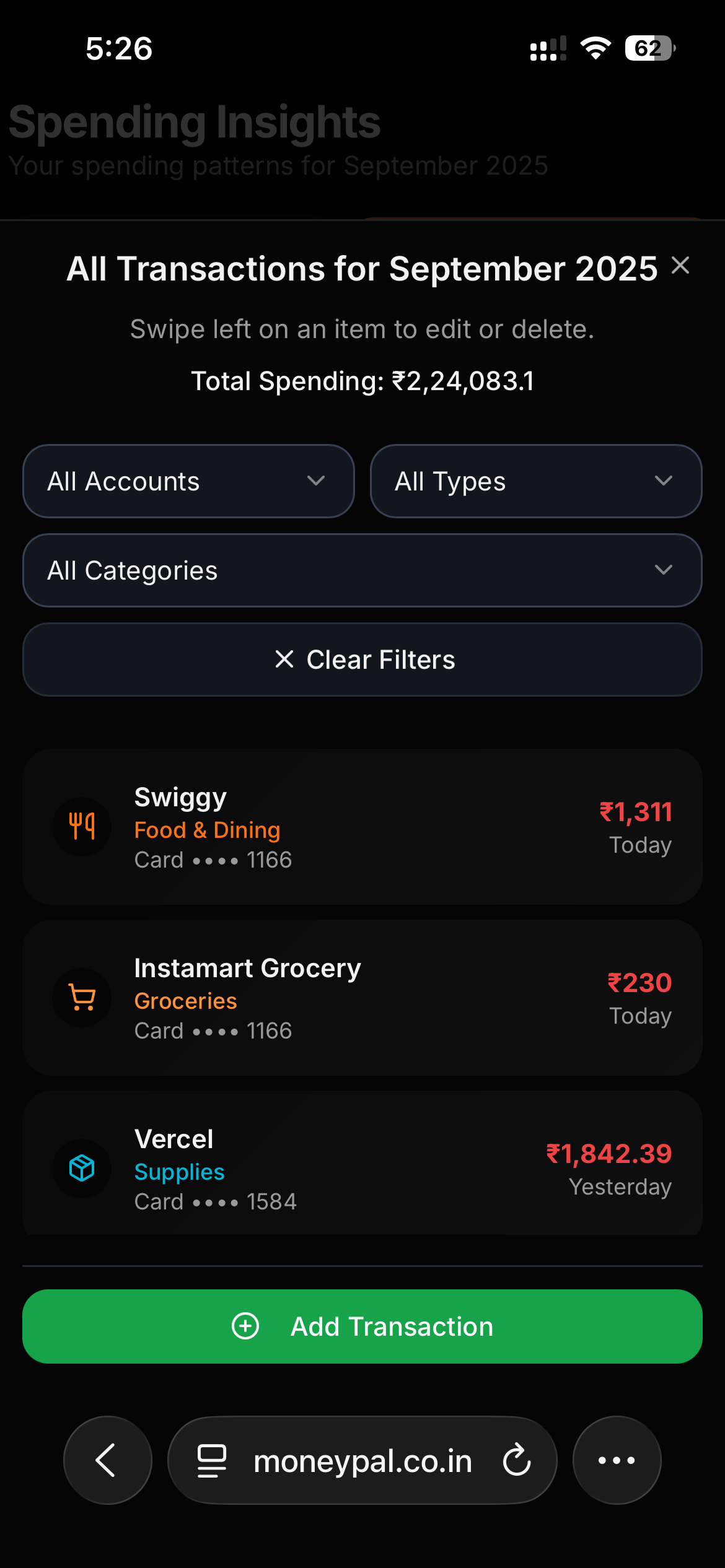Viewport: 725px width, 1568px height.
Task: Expand the All Types selector
Action: pyautogui.click(x=536, y=481)
